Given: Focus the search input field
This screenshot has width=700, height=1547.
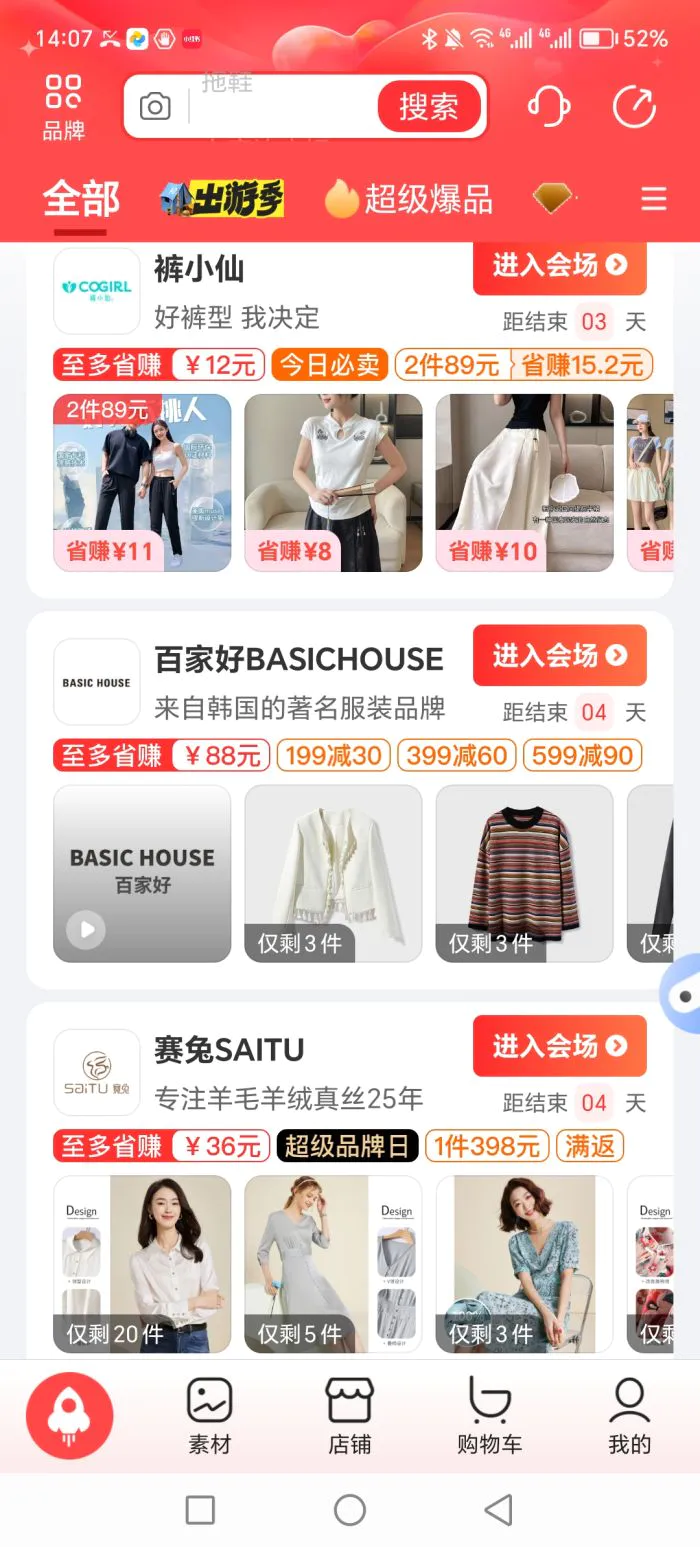Looking at the screenshot, I should [280, 107].
